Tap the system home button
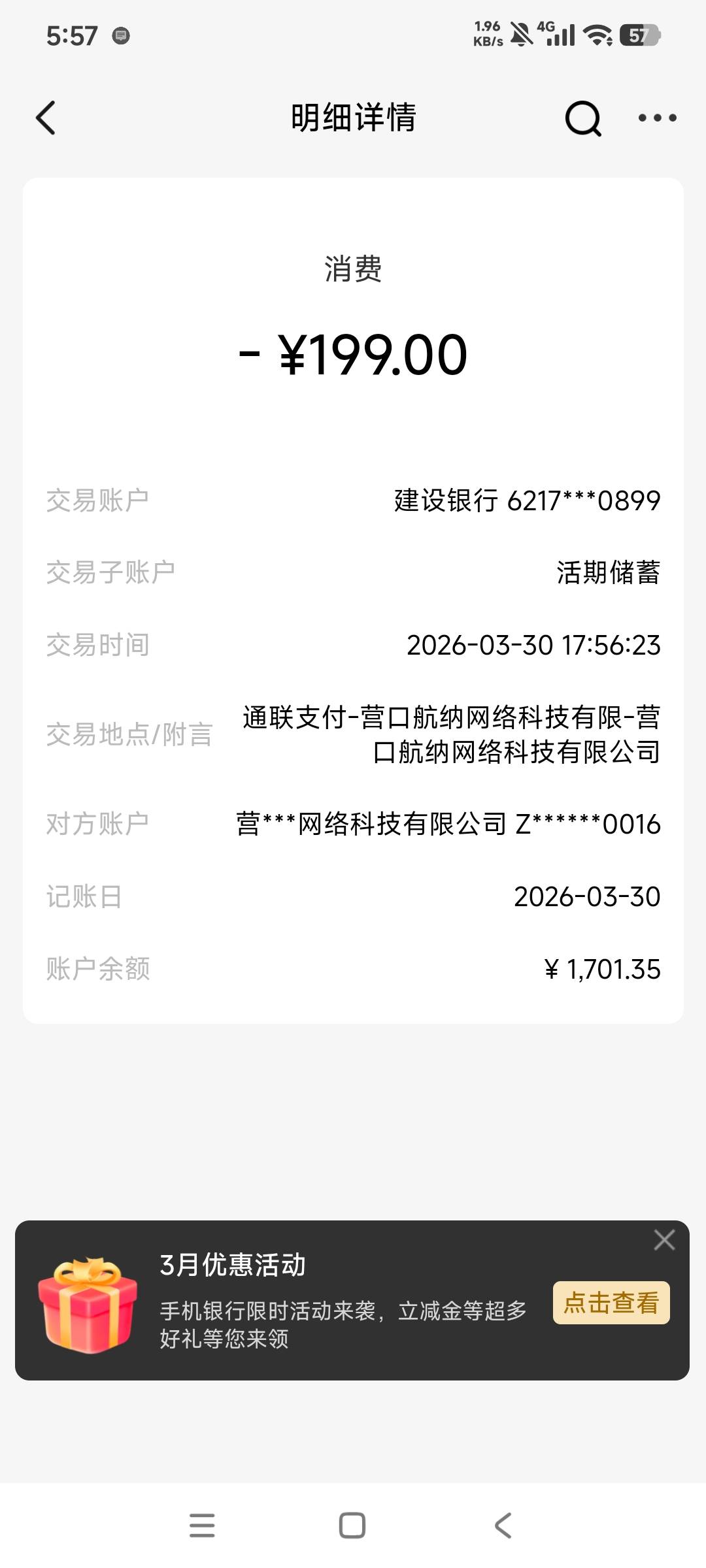 (352, 1526)
